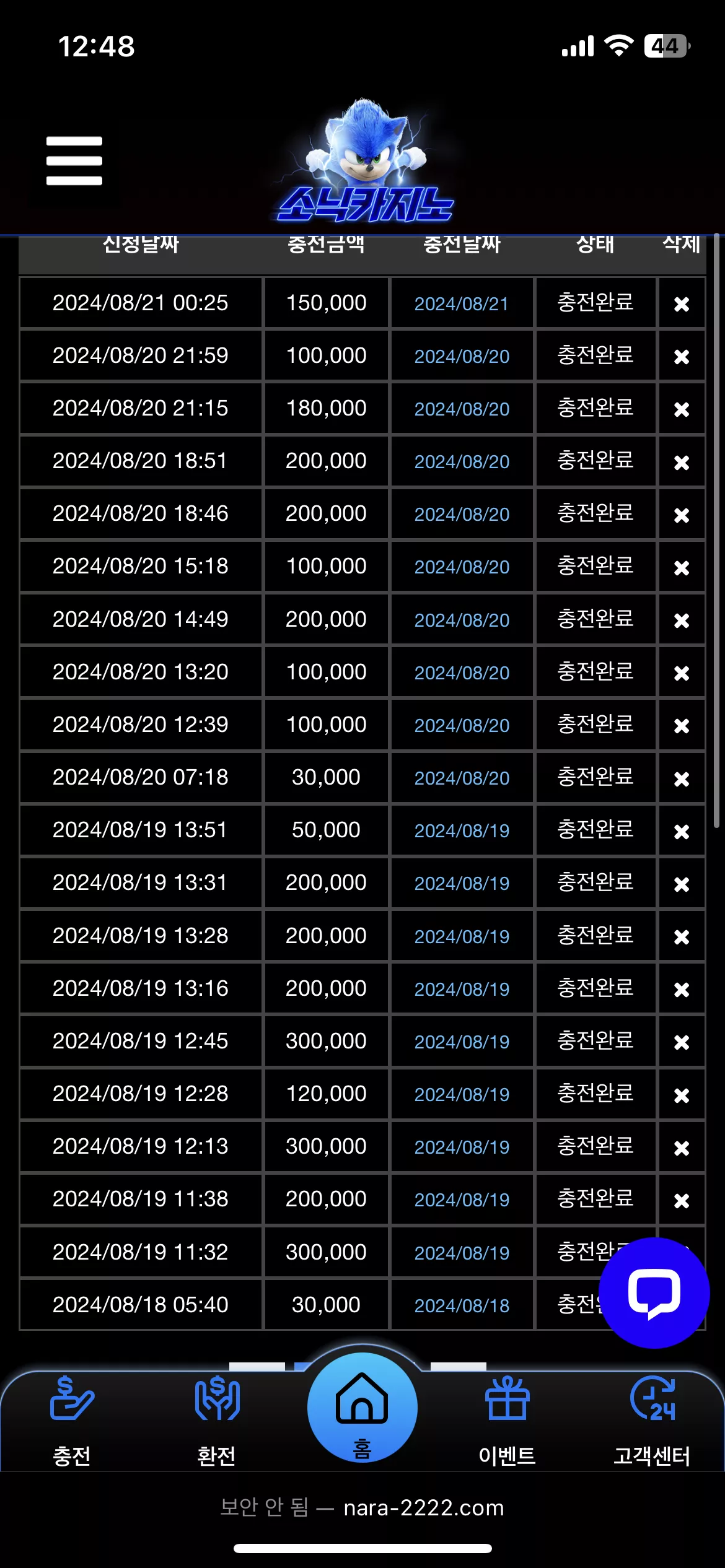Delete the 2024/08/21 00:25 record
This screenshot has height=1568, width=725.
pyautogui.click(x=682, y=304)
